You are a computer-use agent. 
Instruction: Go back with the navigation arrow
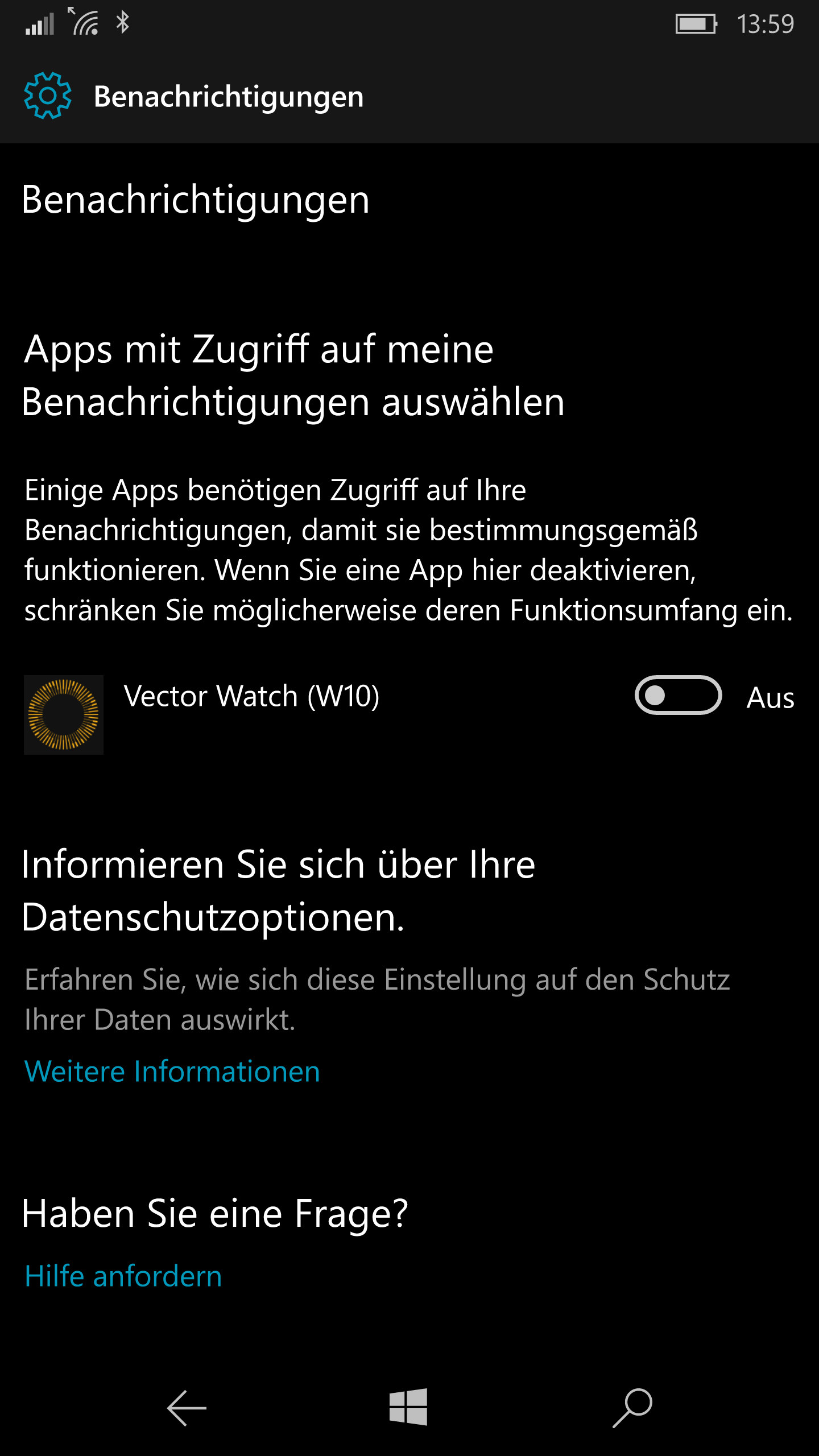pyautogui.click(x=187, y=1408)
